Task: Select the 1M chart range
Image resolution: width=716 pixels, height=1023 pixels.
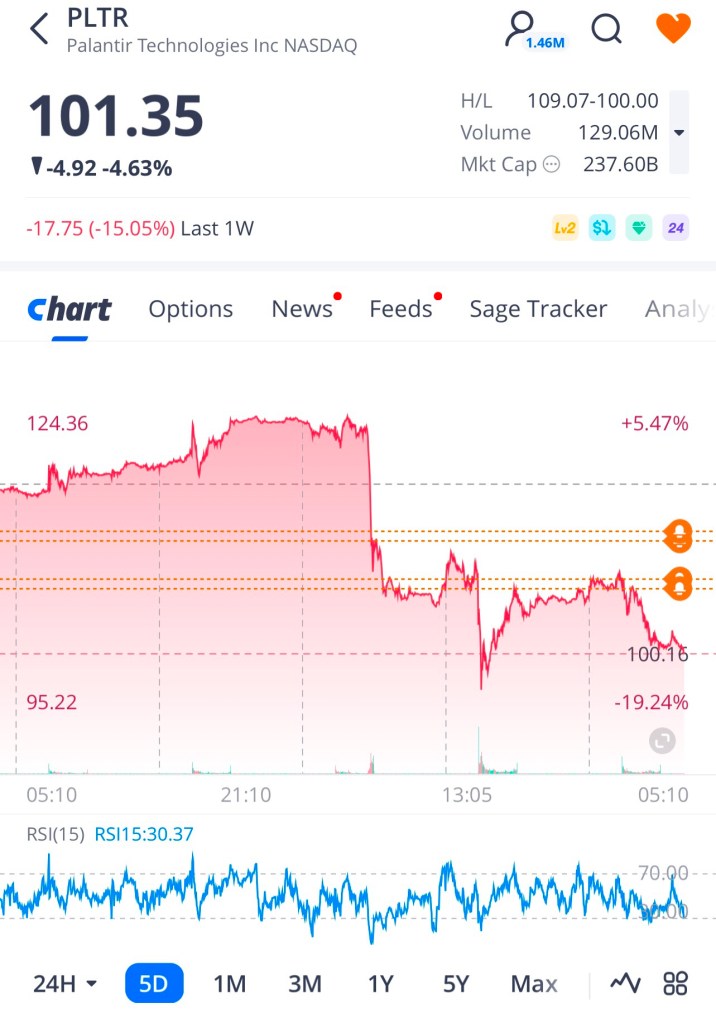Action: pos(229,983)
